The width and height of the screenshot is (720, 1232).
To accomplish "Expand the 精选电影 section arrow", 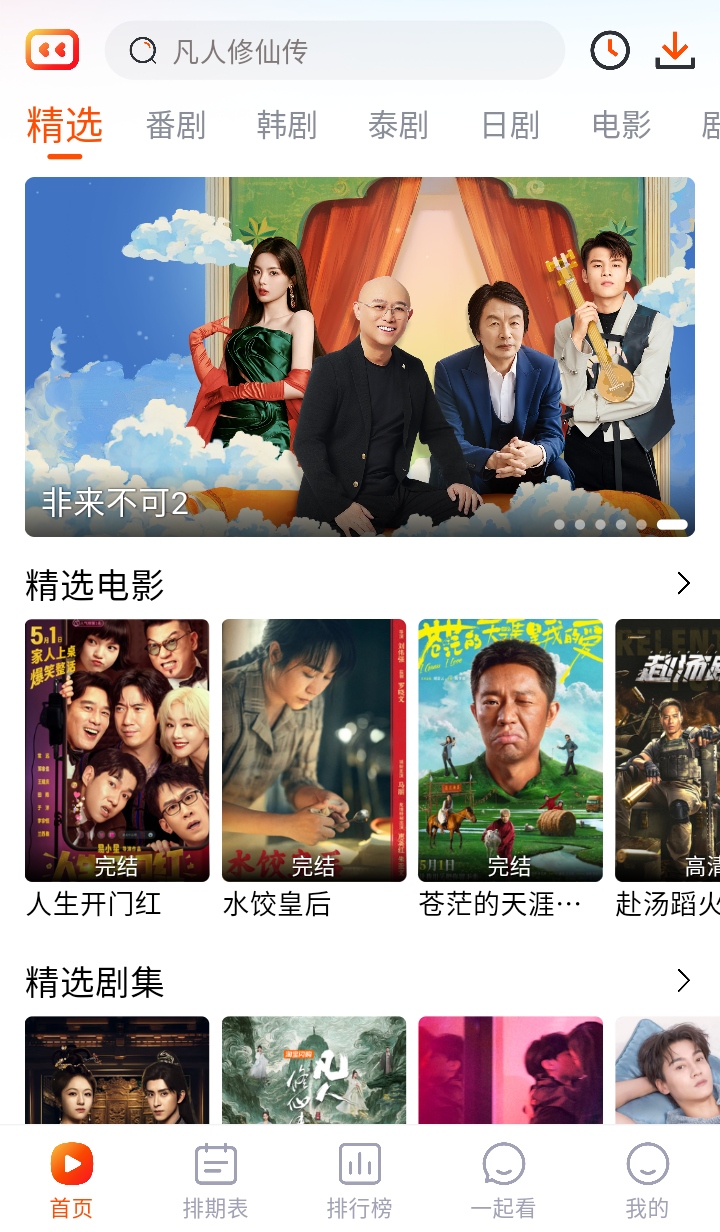I will coord(684,584).
